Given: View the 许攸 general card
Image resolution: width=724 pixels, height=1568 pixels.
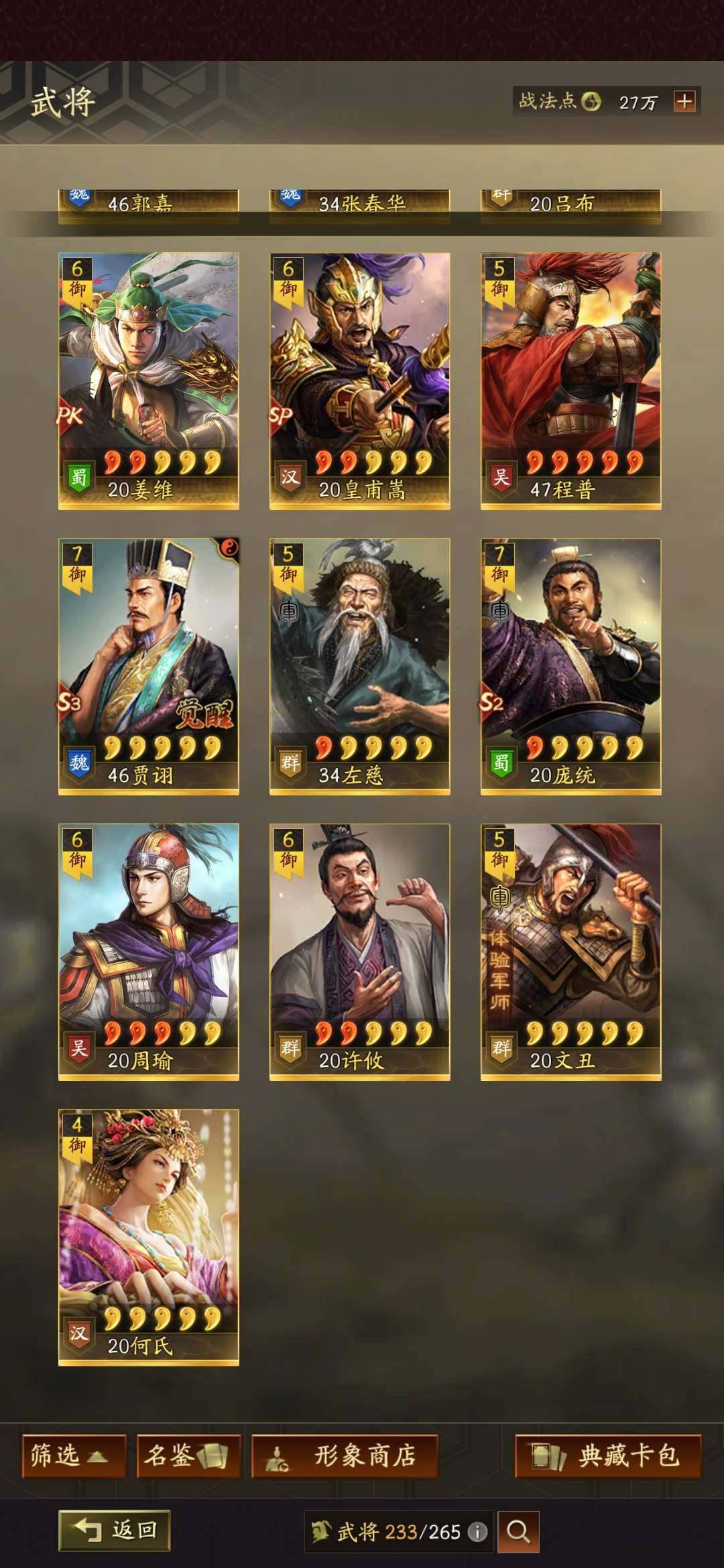Looking at the screenshot, I should (x=359, y=951).
